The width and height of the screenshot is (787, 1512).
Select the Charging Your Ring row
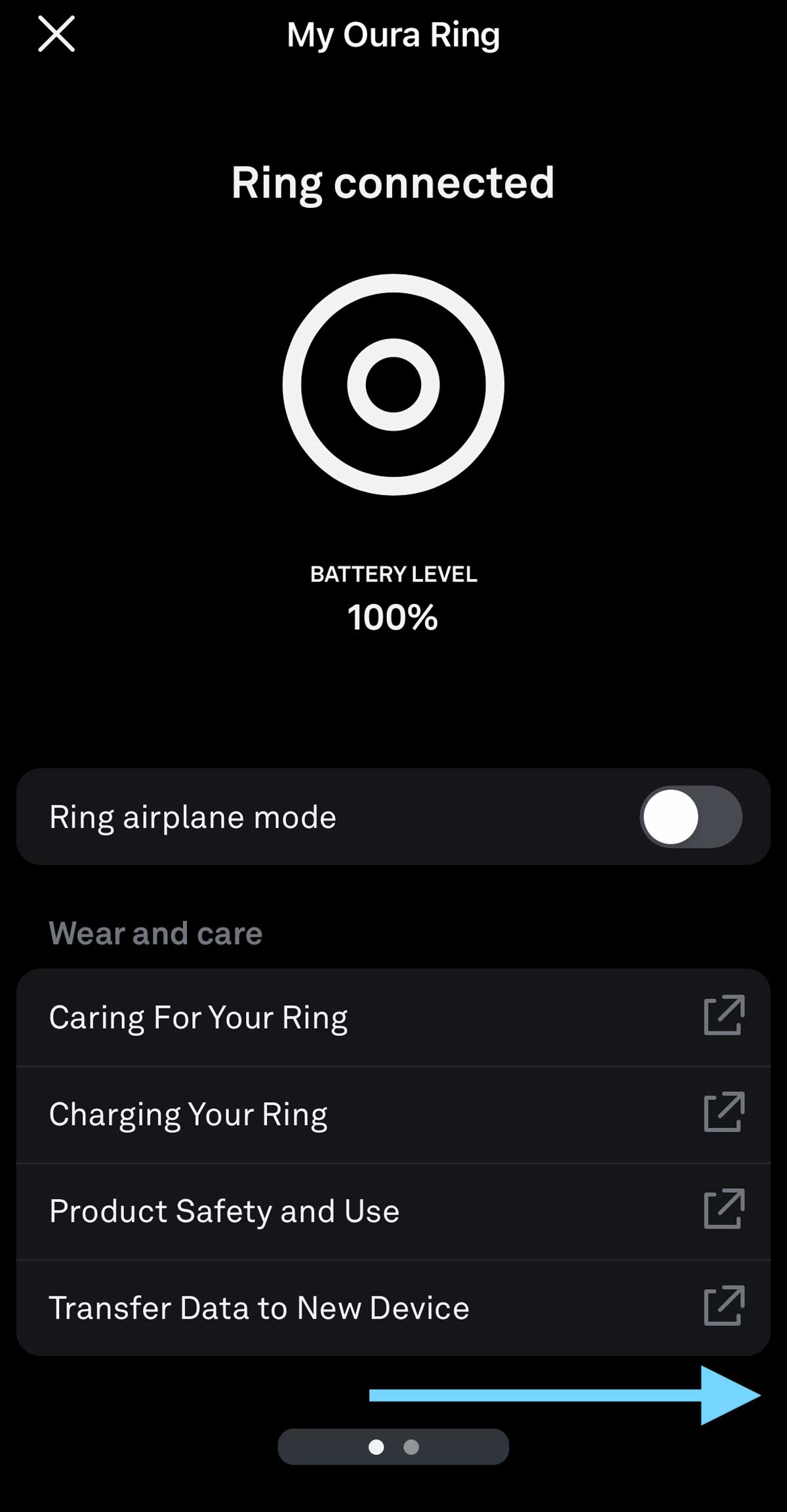[189, 1113]
